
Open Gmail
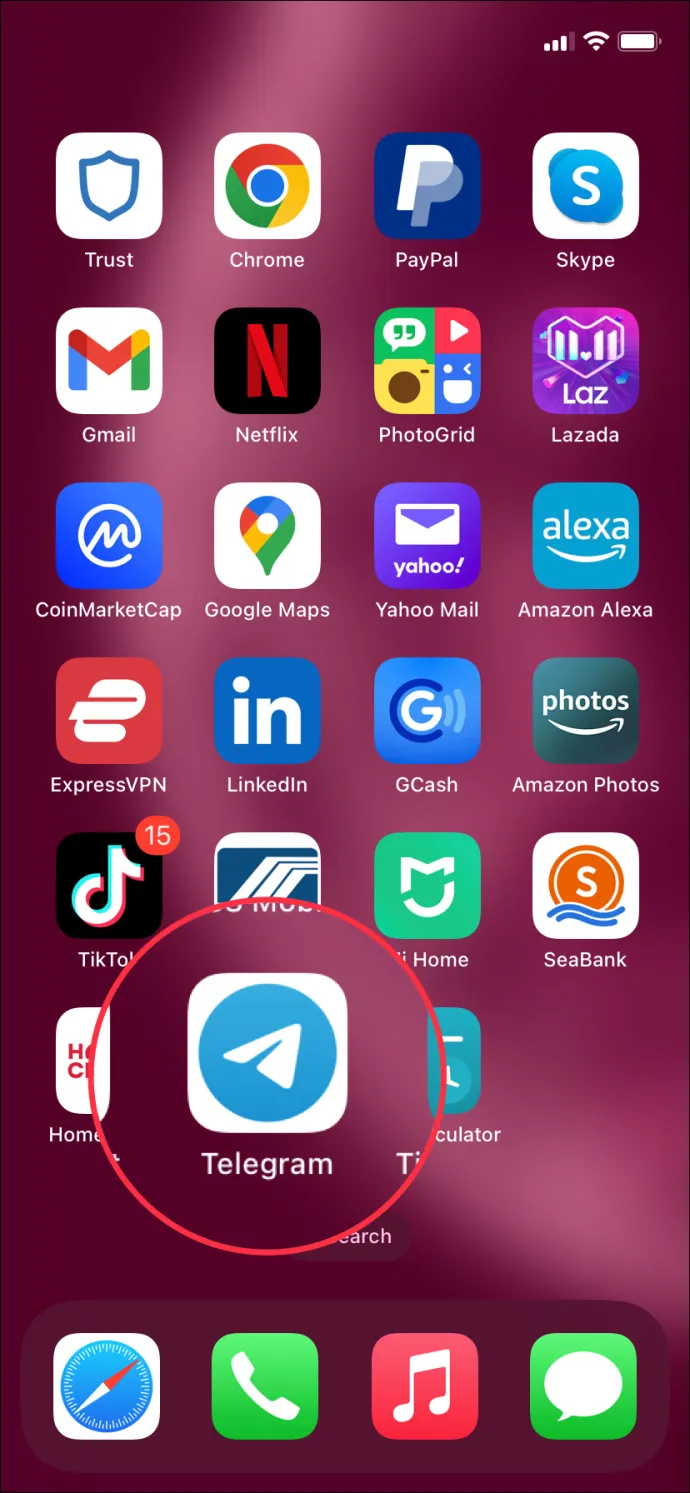click(x=109, y=361)
